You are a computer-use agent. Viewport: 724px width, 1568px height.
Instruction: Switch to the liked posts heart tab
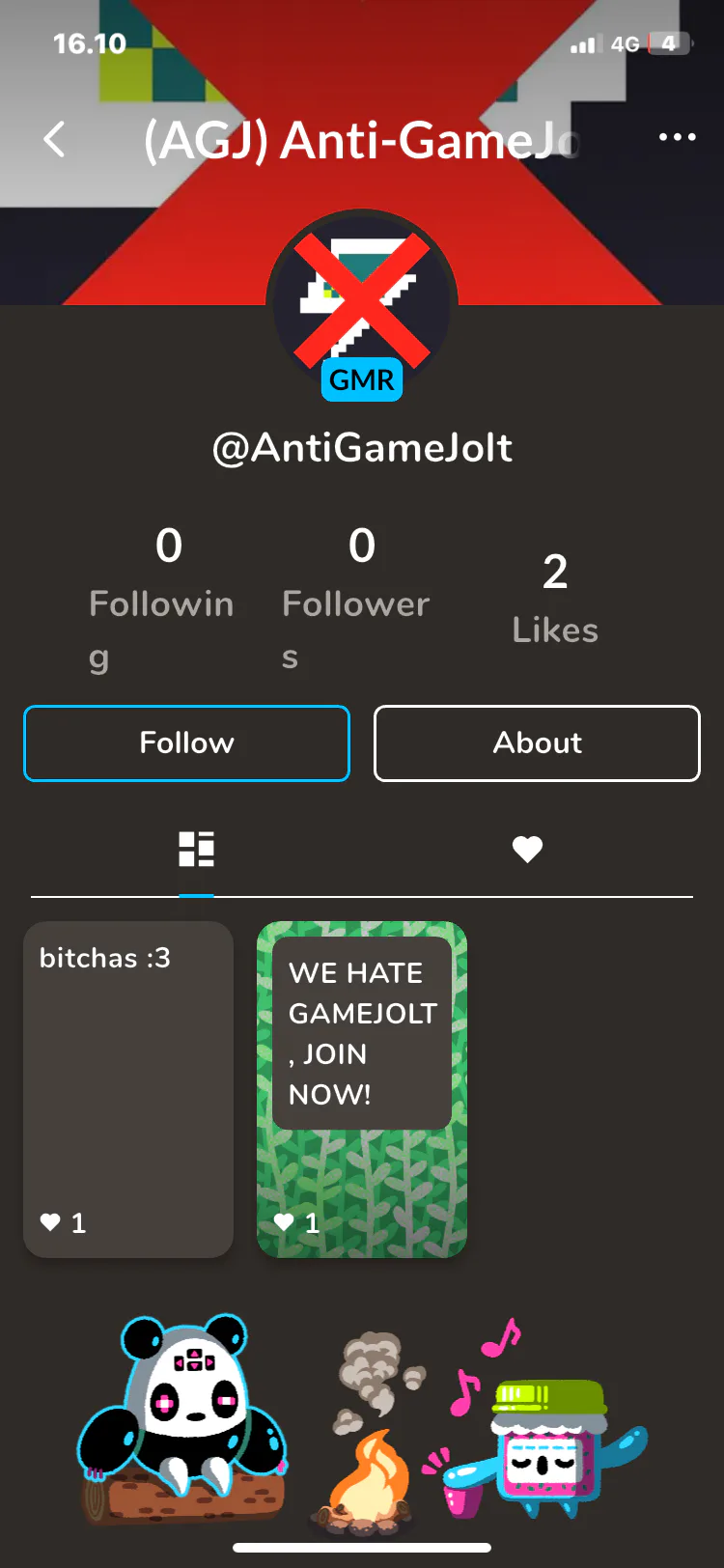click(527, 850)
